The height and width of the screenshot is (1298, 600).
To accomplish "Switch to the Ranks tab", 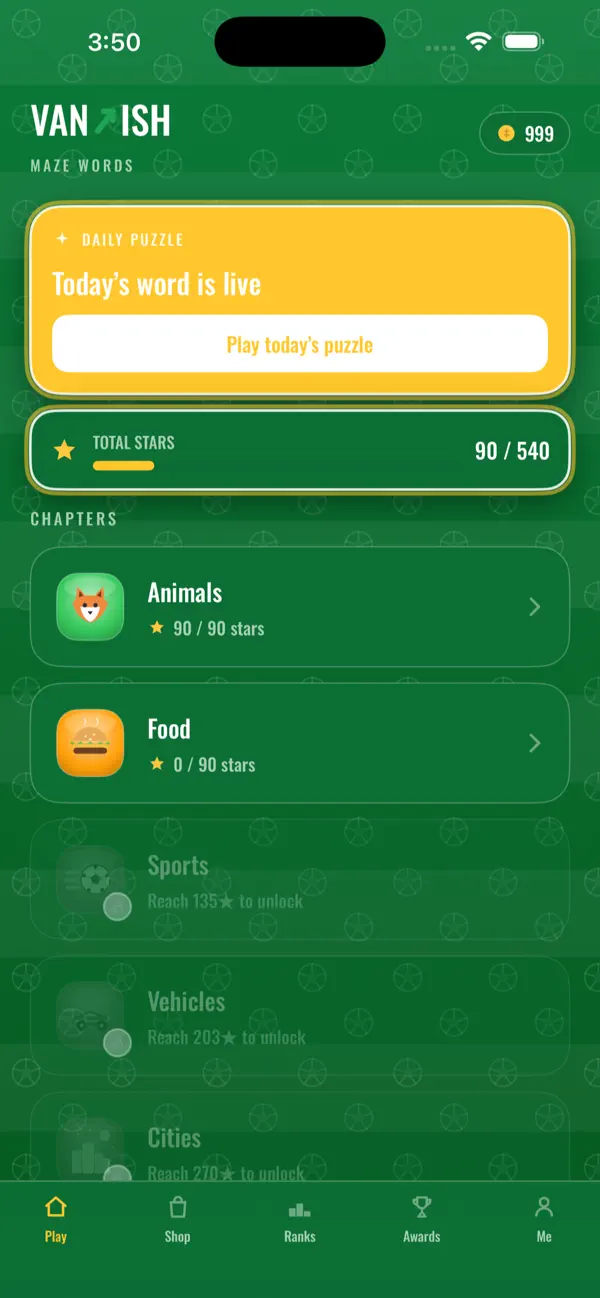I will pyautogui.click(x=300, y=1220).
